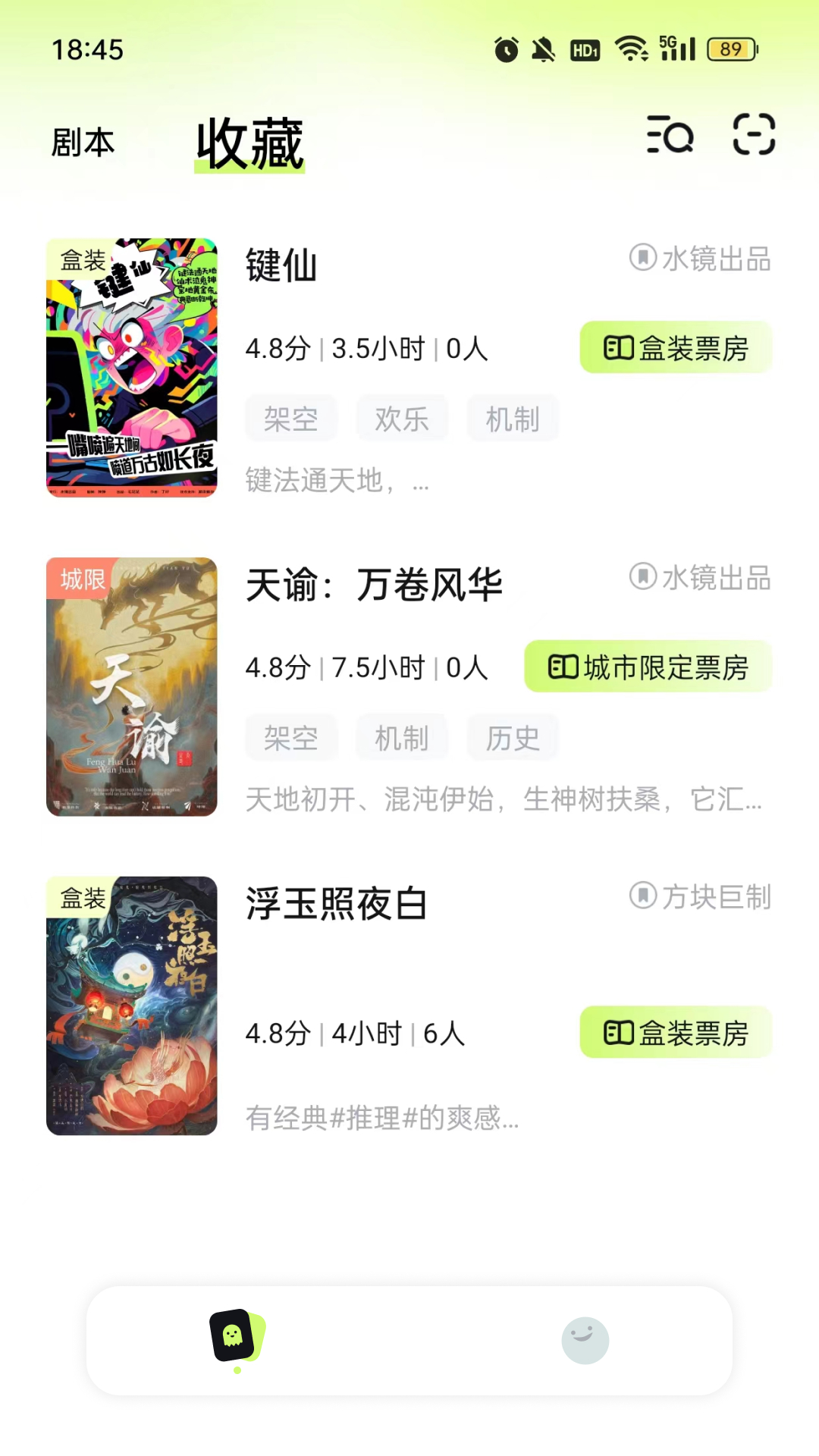Click the ticket icon inside 盒装票房 button
This screenshot has width=819, height=1456.
click(618, 347)
